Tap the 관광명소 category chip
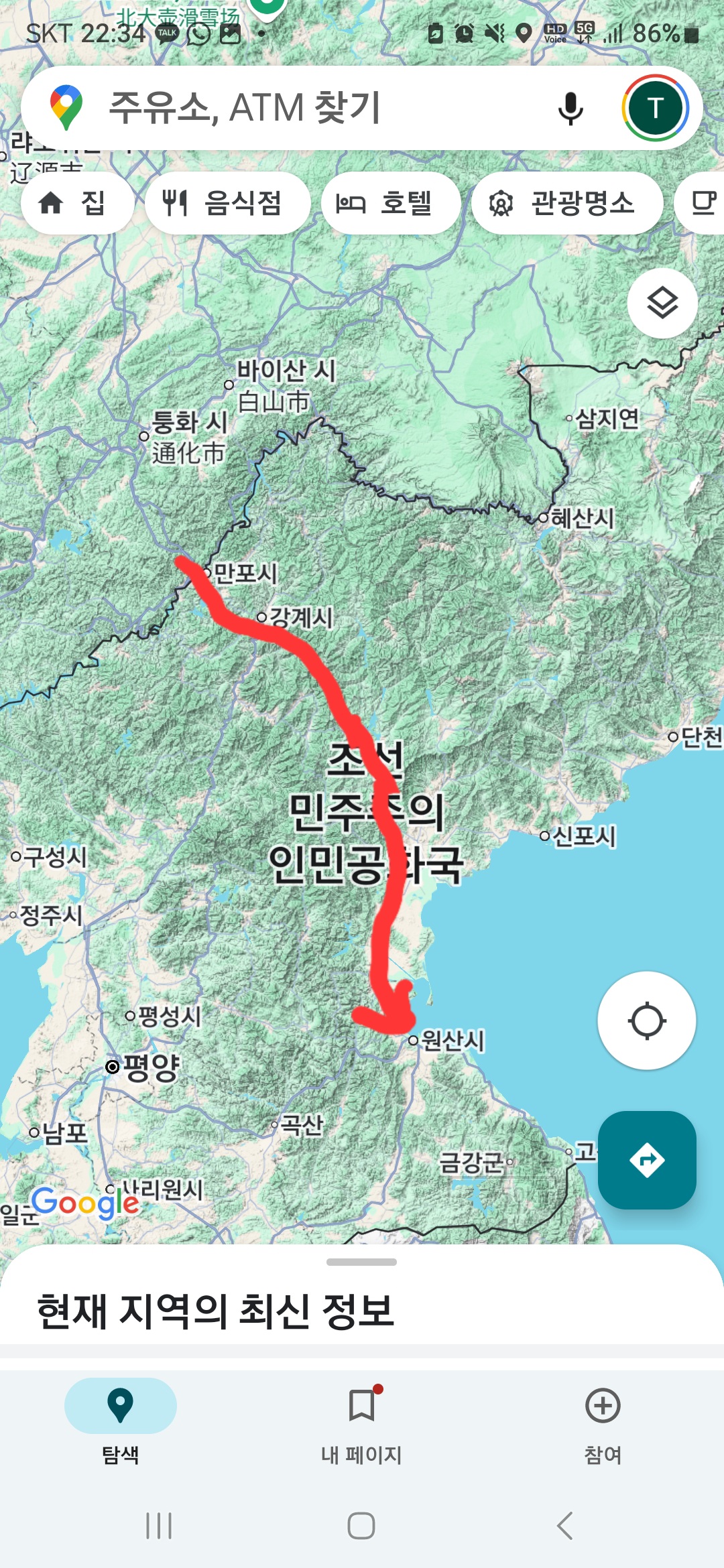Image resolution: width=724 pixels, height=1568 pixels. coord(566,203)
